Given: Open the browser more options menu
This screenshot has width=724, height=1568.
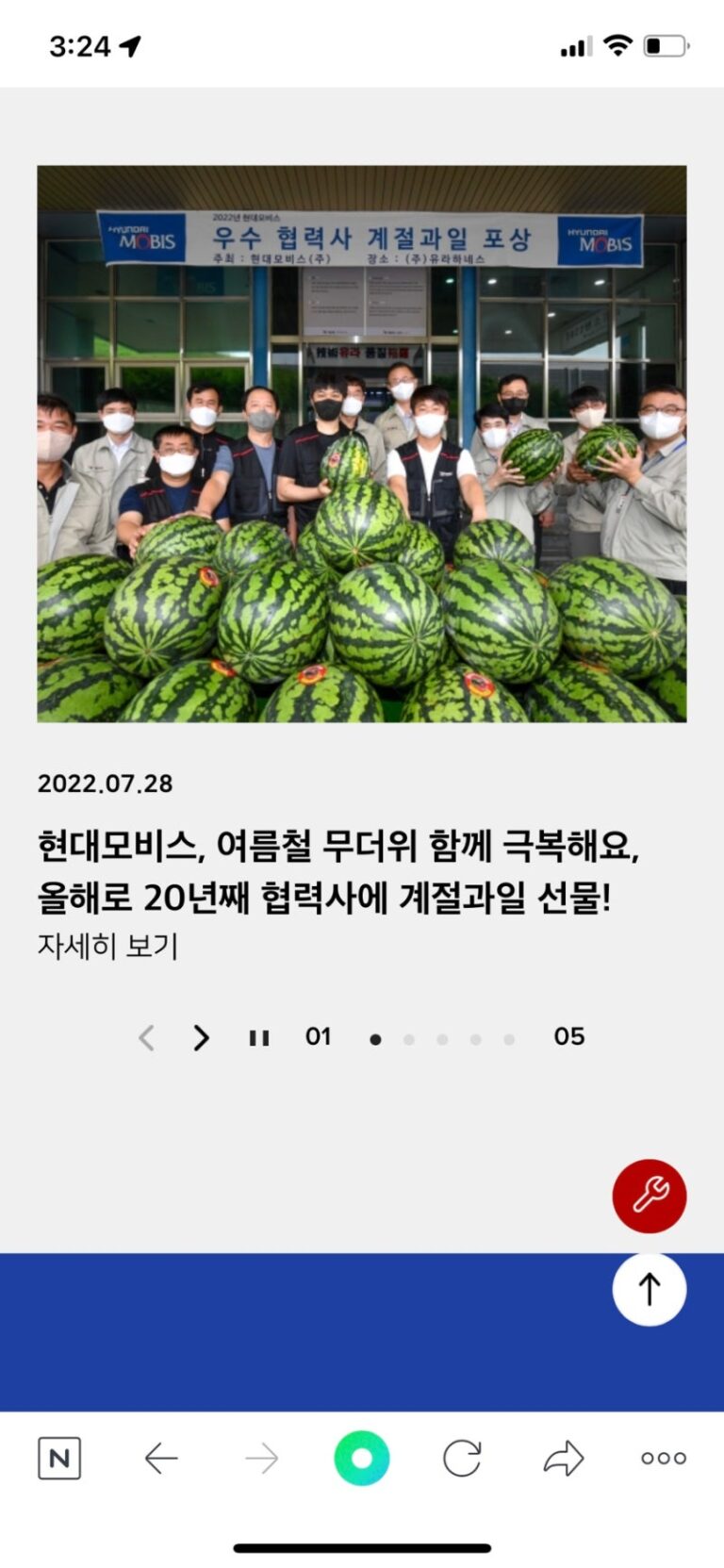Looking at the screenshot, I should point(664,1458).
